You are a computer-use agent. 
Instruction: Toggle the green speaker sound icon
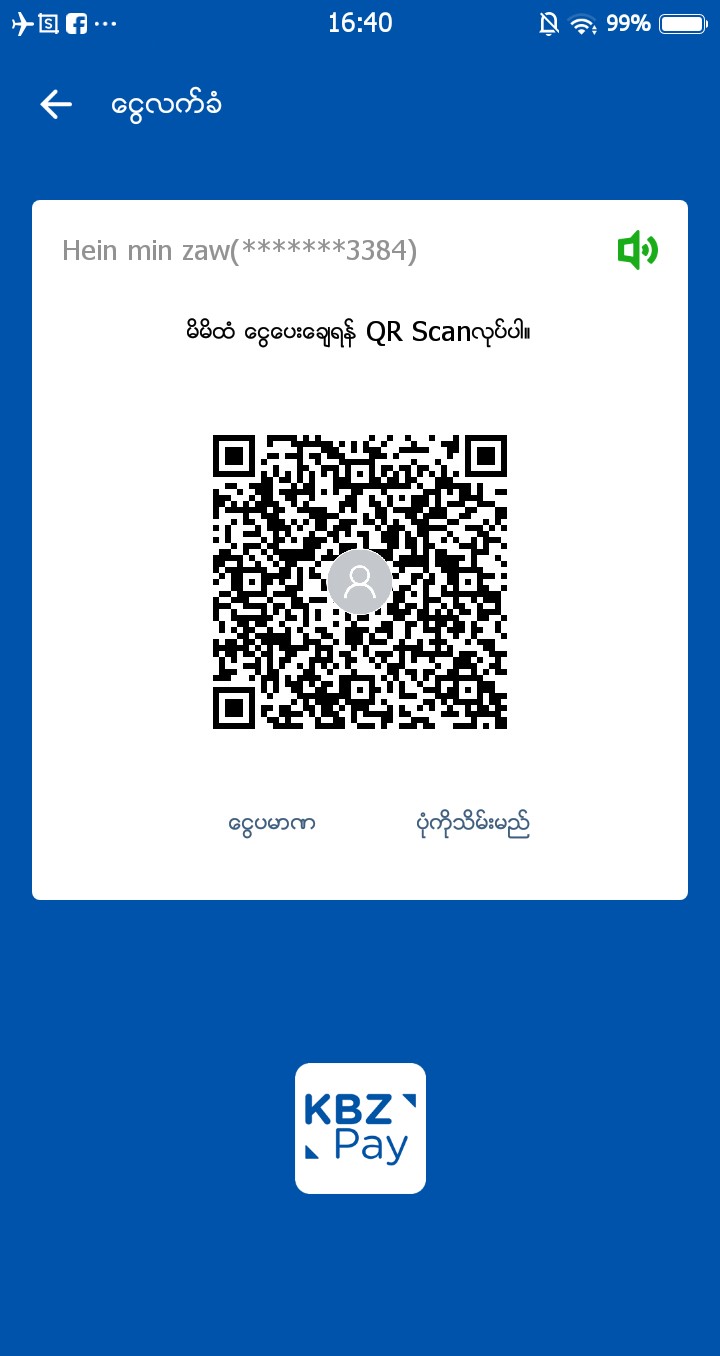tap(637, 249)
